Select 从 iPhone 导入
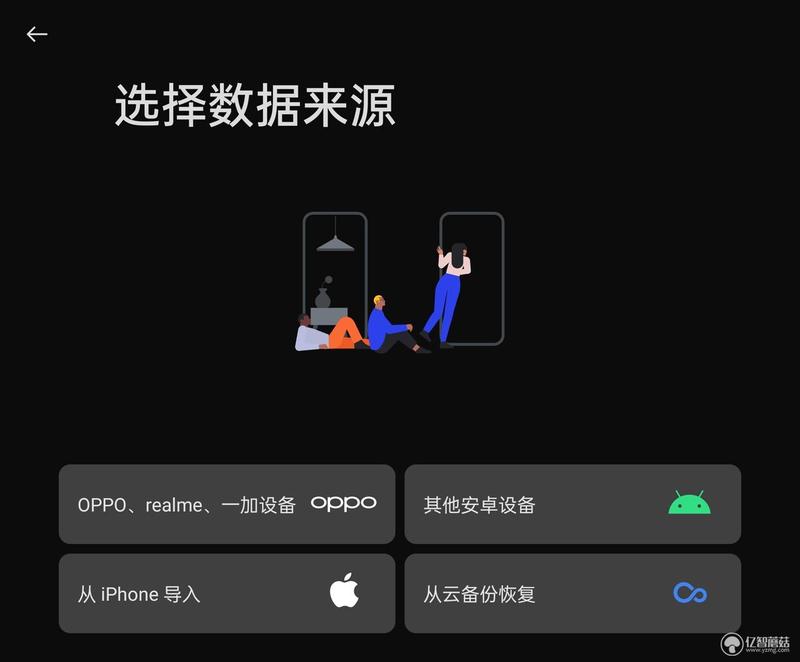 click(x=227, y=593)
